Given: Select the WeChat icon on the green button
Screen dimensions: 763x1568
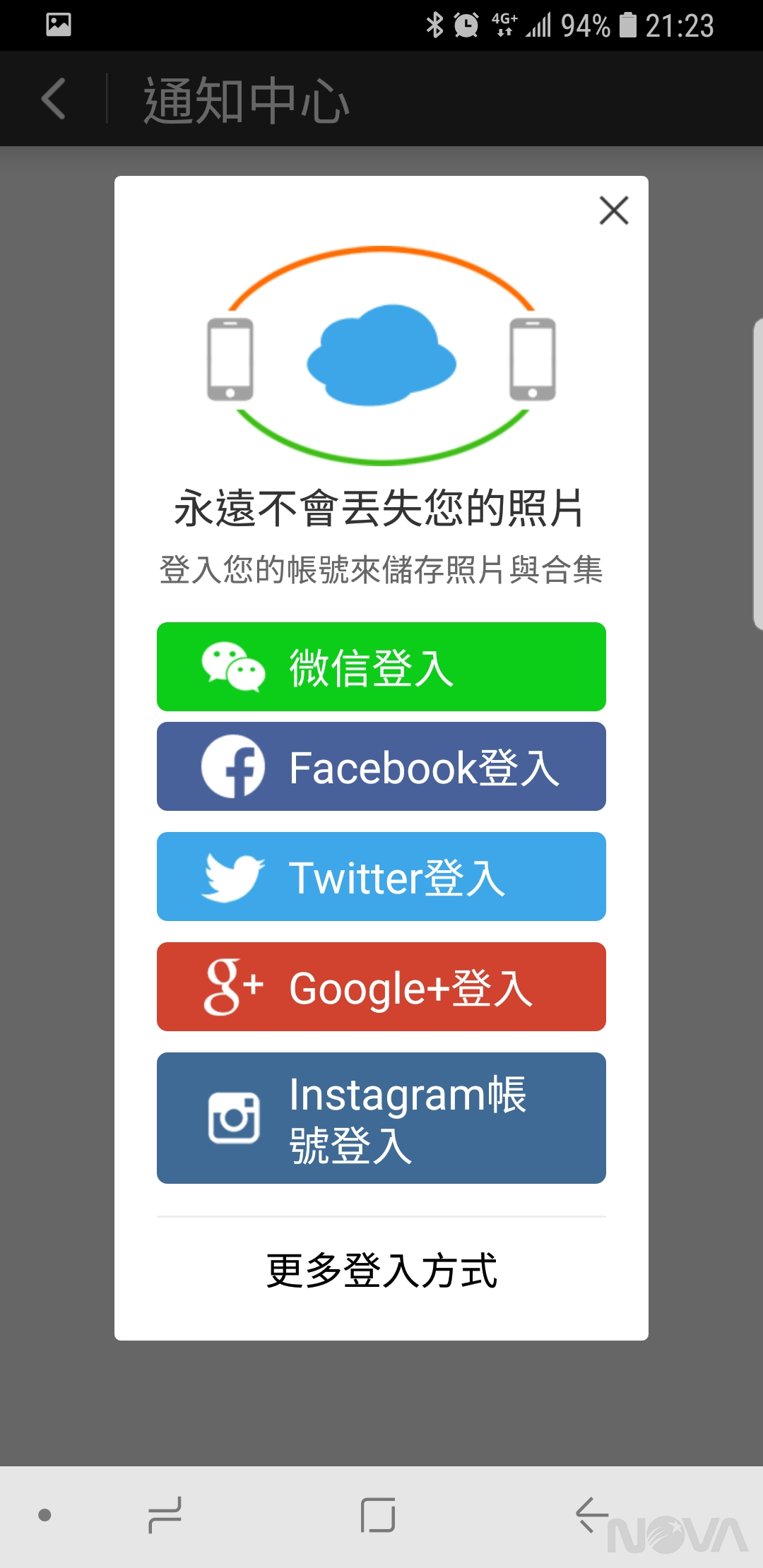Looking at the screenshot, I should tap(233, 667).
